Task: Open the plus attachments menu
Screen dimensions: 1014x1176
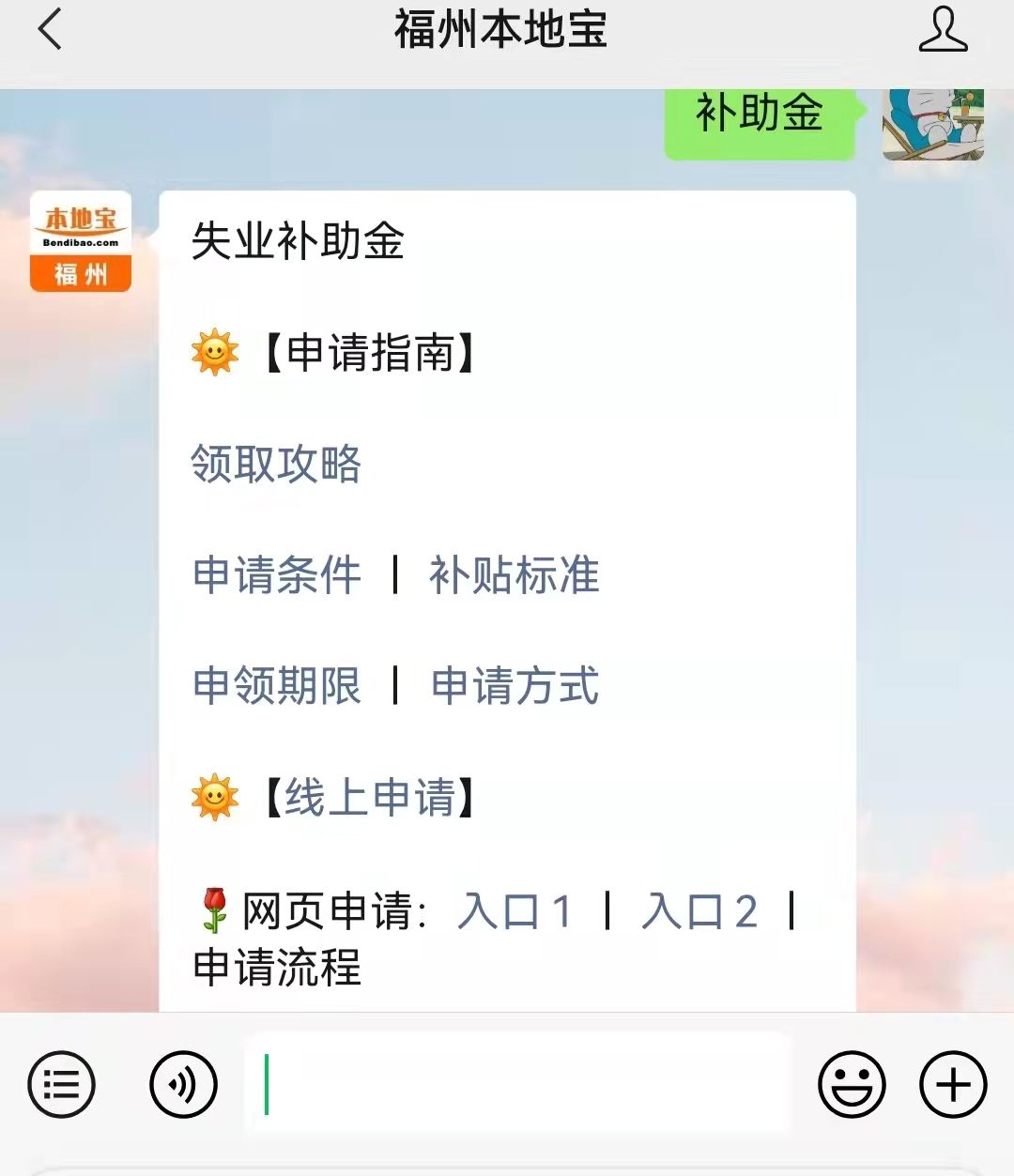Action: tap(953, 1085)
